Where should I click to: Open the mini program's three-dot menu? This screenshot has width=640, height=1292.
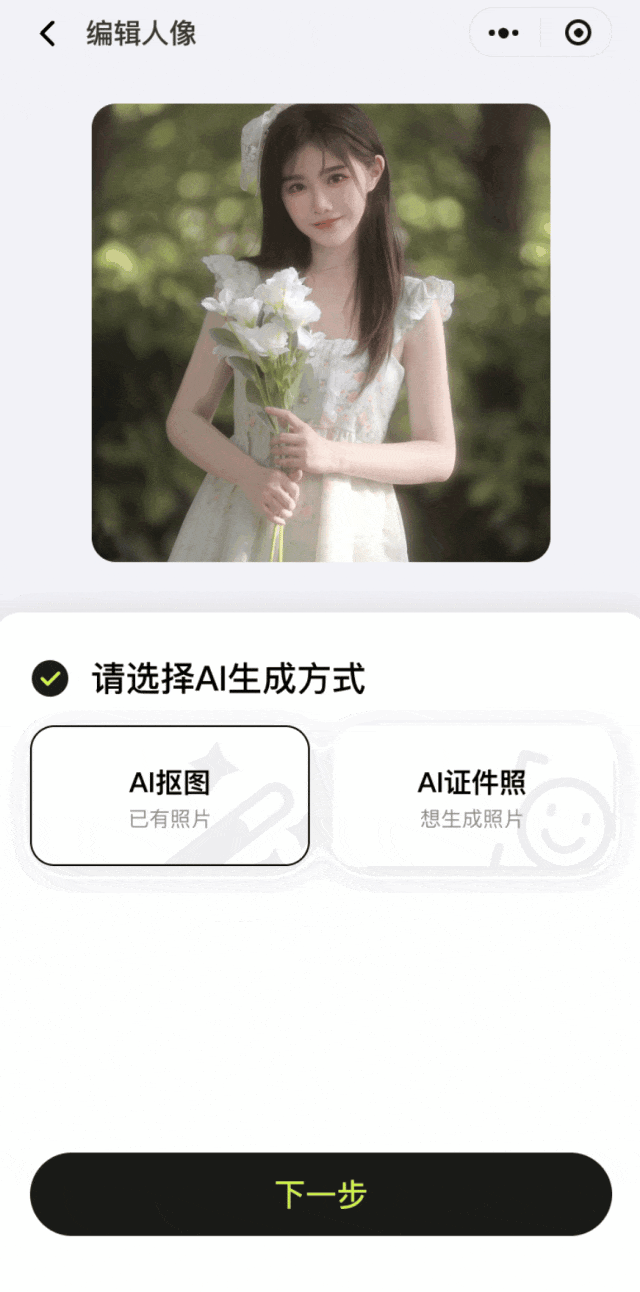pos(503,33)
